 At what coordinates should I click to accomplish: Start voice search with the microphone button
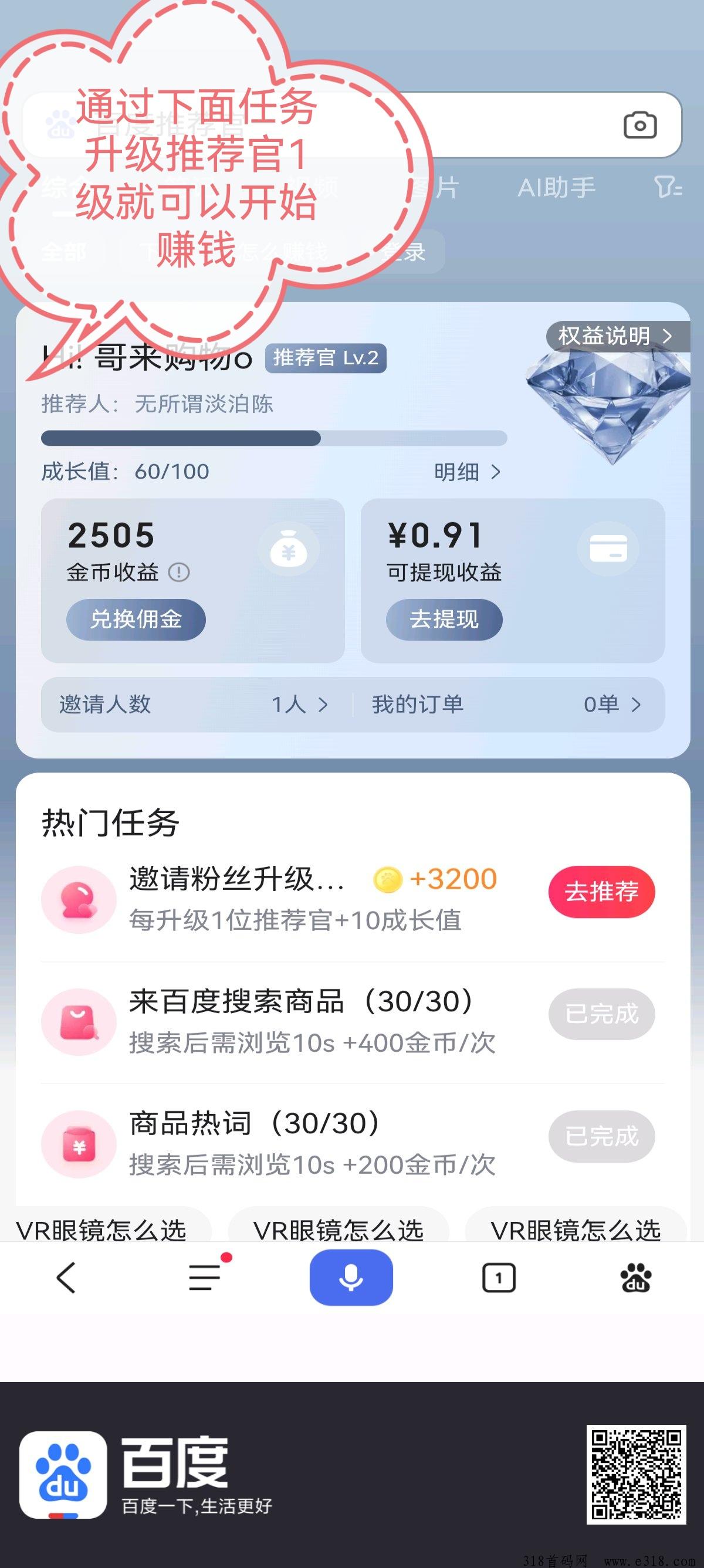coord(351,1277)
